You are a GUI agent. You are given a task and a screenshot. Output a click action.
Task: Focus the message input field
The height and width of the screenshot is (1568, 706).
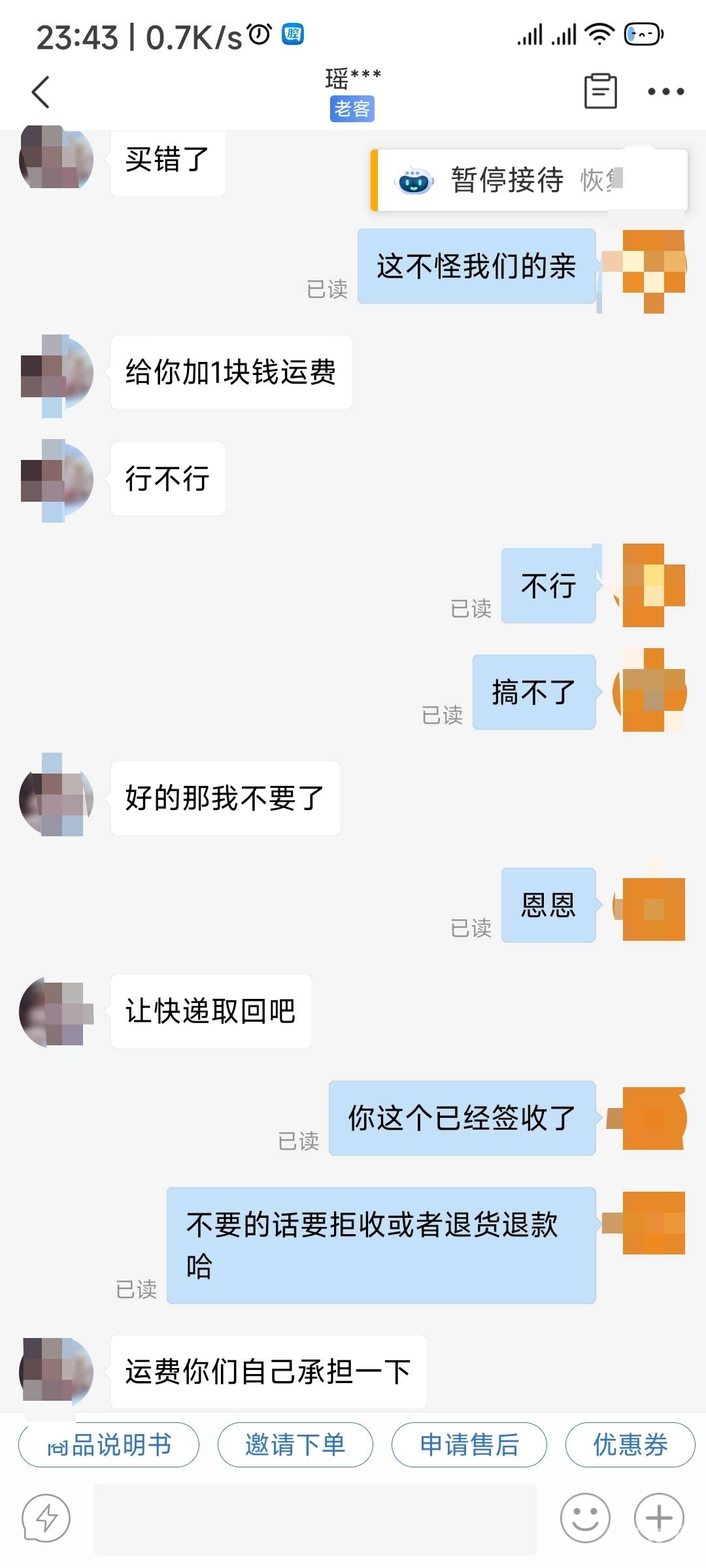click(x=314, y=1518)
